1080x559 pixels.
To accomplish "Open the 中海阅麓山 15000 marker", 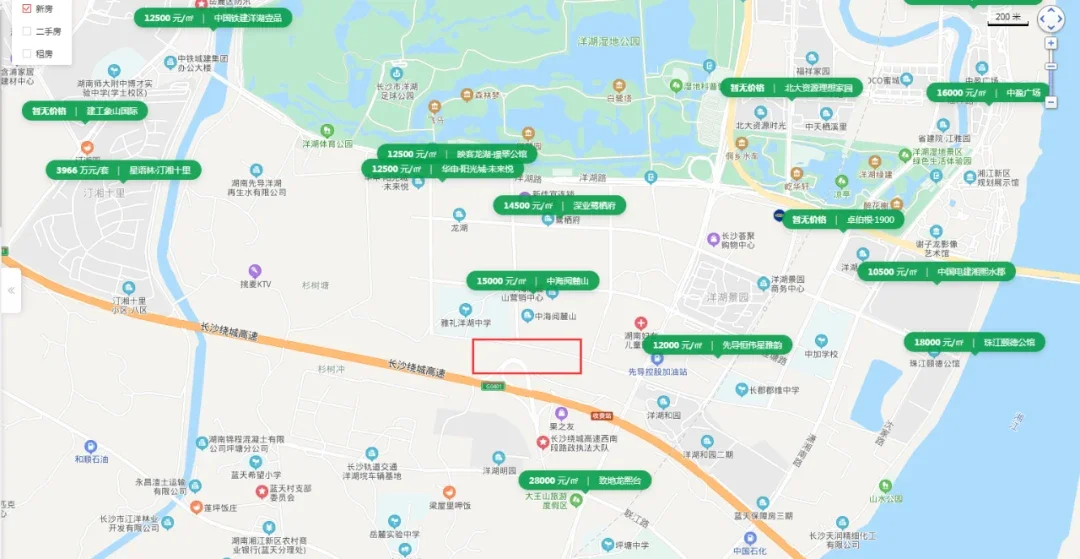I will (x=534, y=281).
